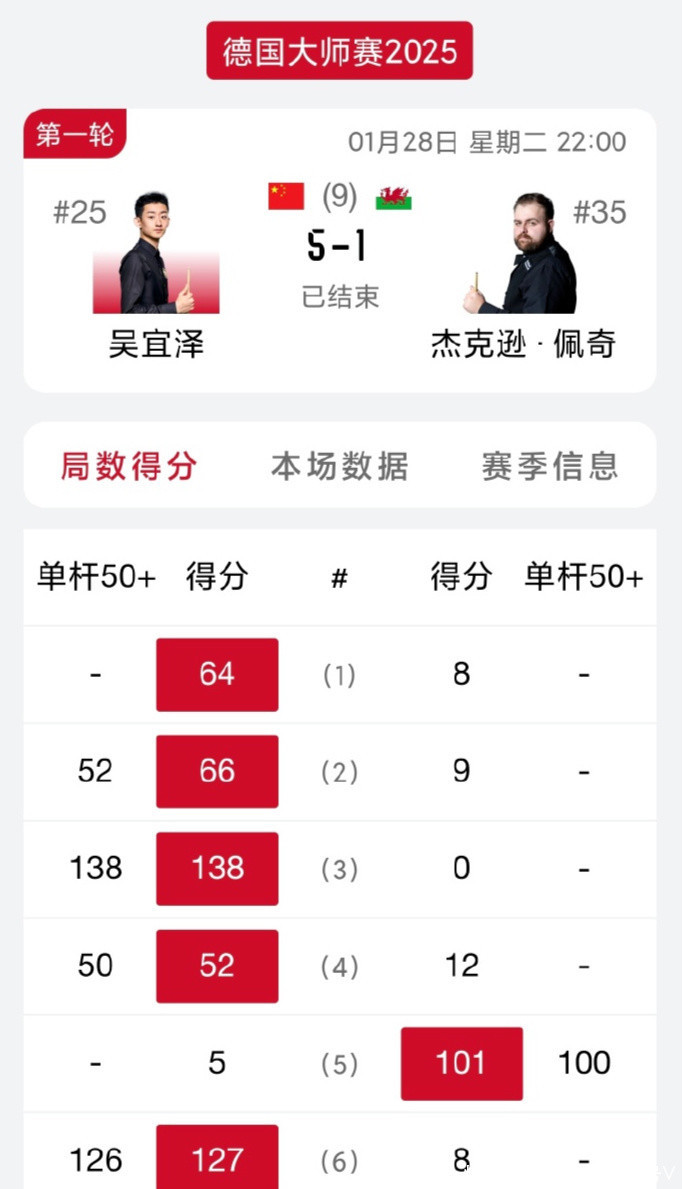This screenshot has height=1189, width=682.
Task: Open the 德国大师赛2025 tournament page
Action: 340,51
